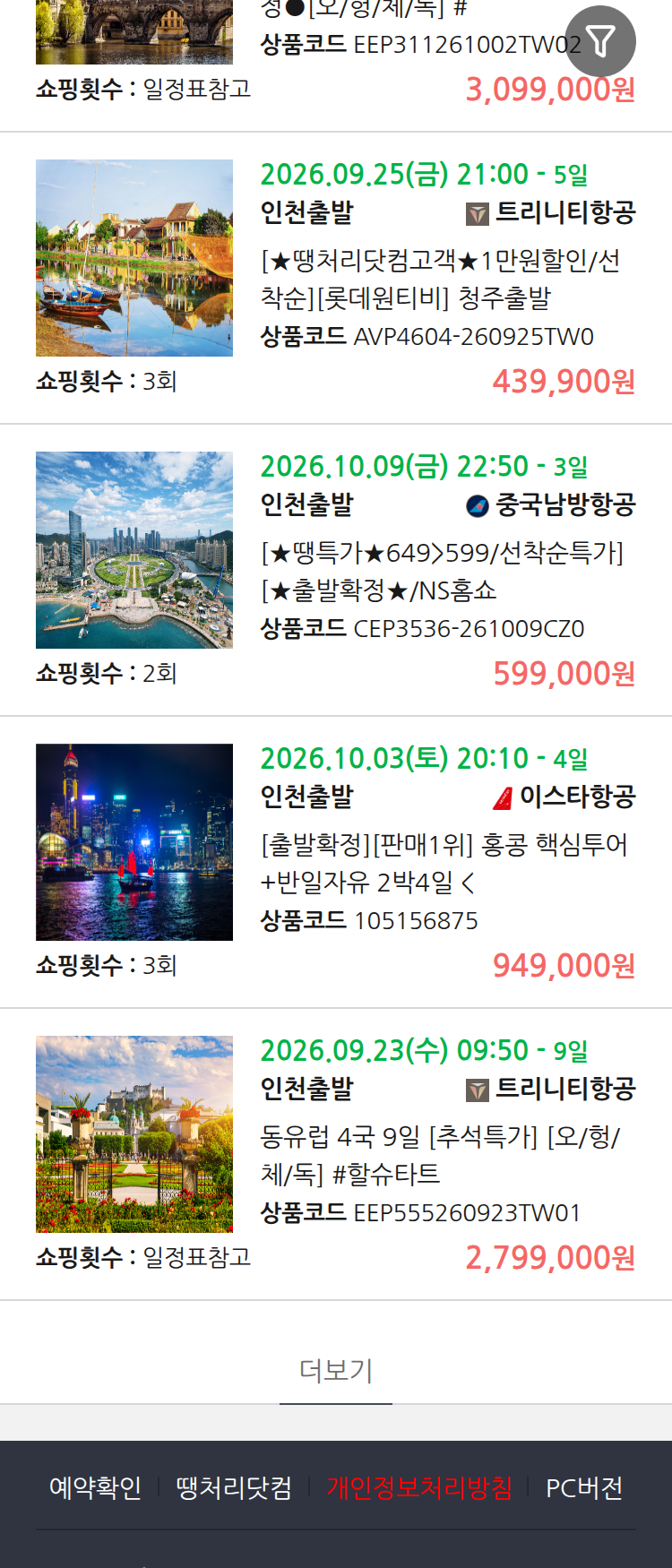Open the 예약확인 footer link
Image resolution: width=672 pixels, height=1568 pixels.
point(95,1488)
